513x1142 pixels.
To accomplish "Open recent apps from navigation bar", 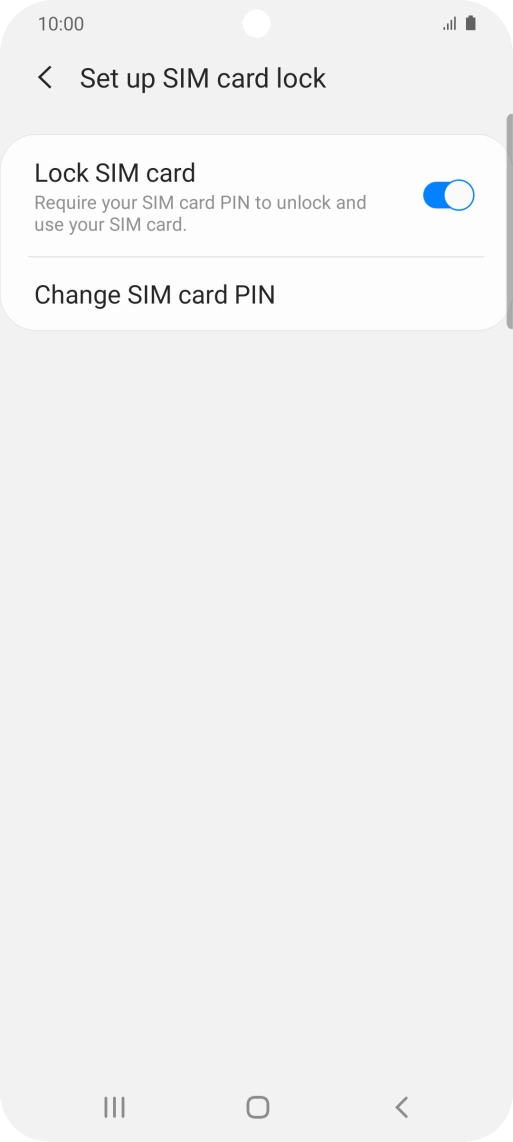I will [x=114, y=1107].
